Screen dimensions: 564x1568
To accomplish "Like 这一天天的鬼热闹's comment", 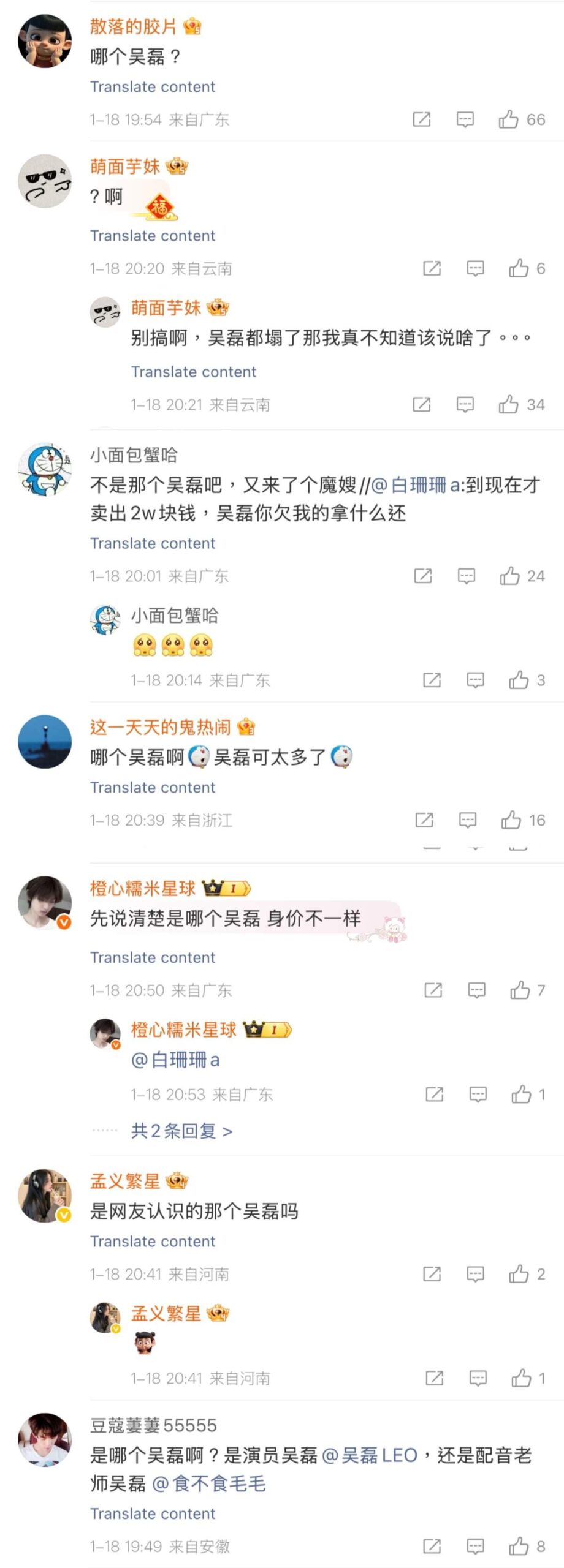I will tap(511, 821).
